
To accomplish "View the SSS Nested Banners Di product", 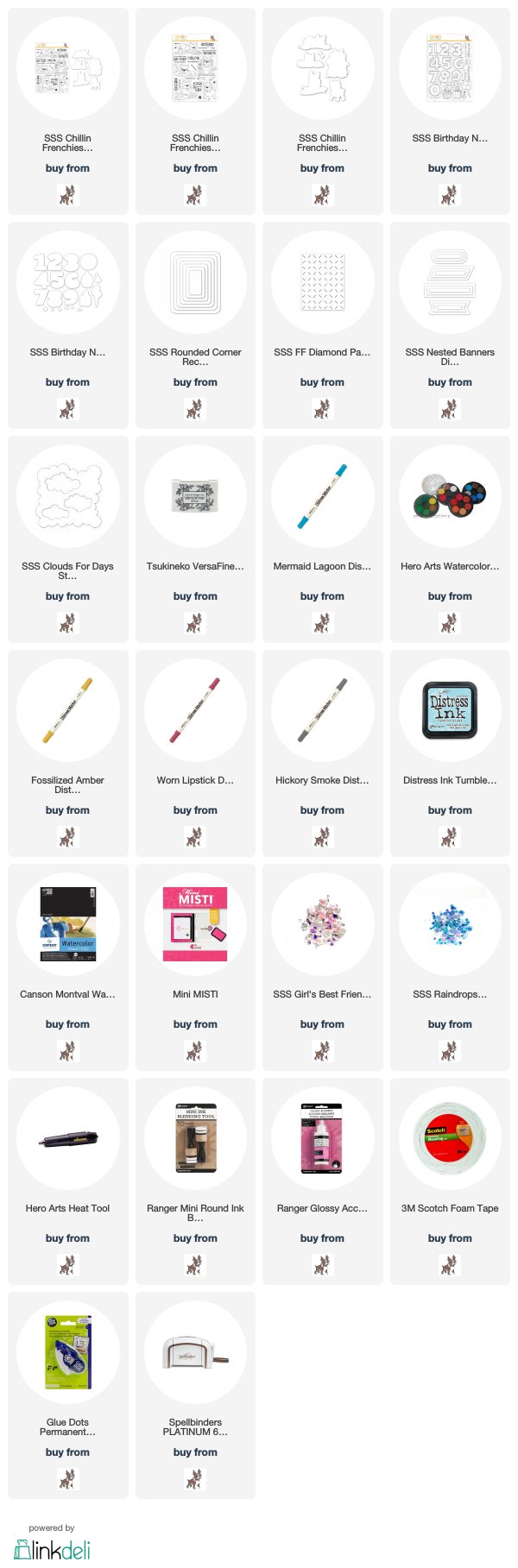I will (450, 282).
